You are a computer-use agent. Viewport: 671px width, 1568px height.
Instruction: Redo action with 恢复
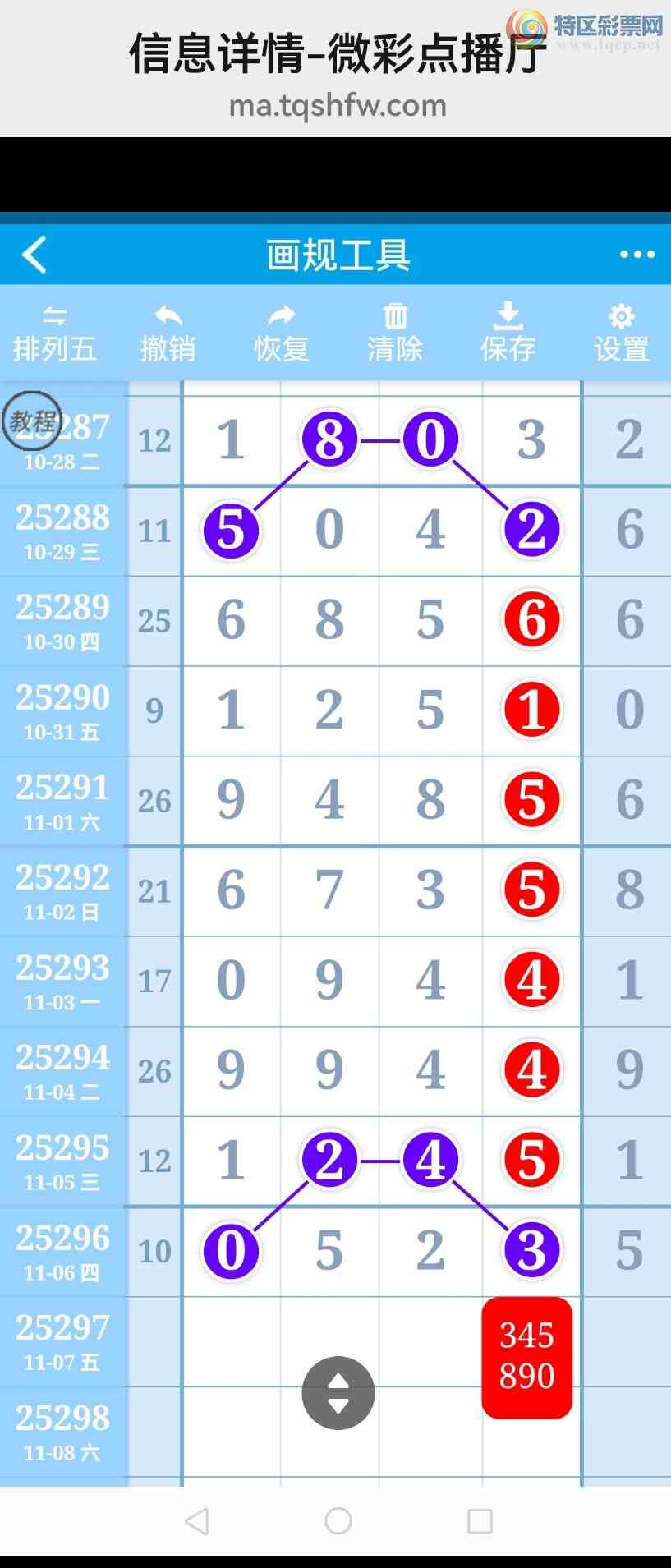tap(281, 334)
